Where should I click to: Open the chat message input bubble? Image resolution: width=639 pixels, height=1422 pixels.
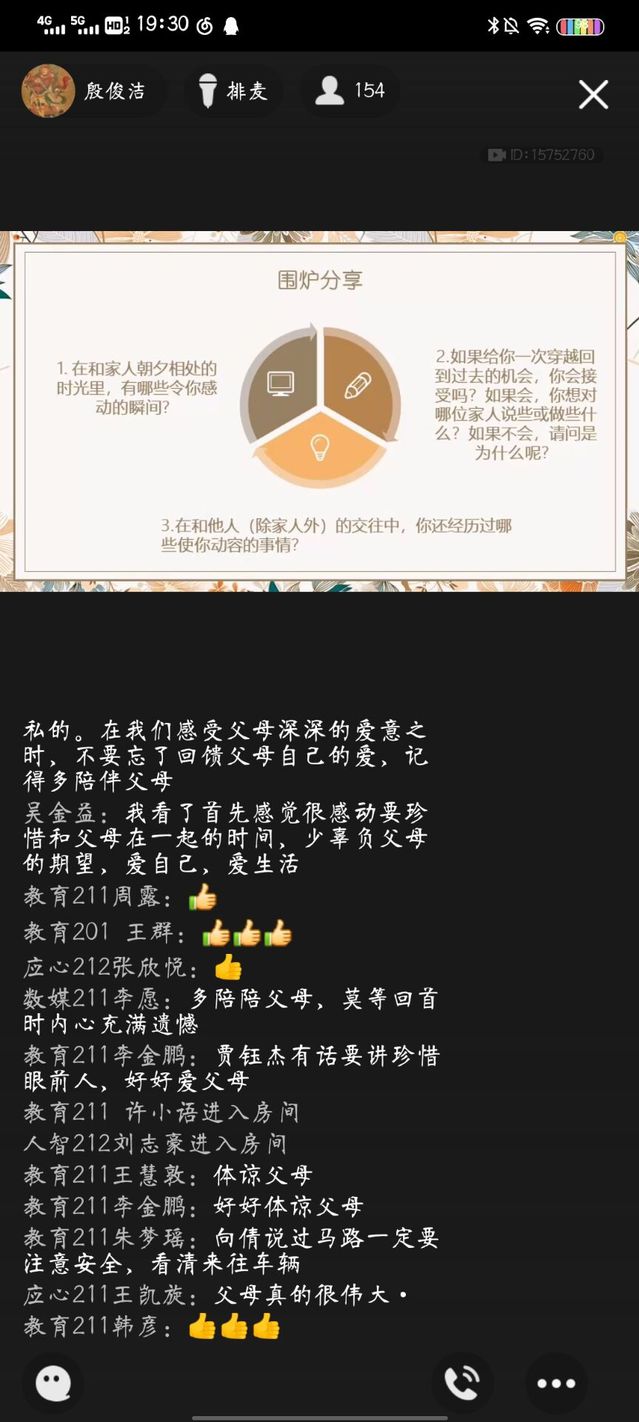(53, 1383)
